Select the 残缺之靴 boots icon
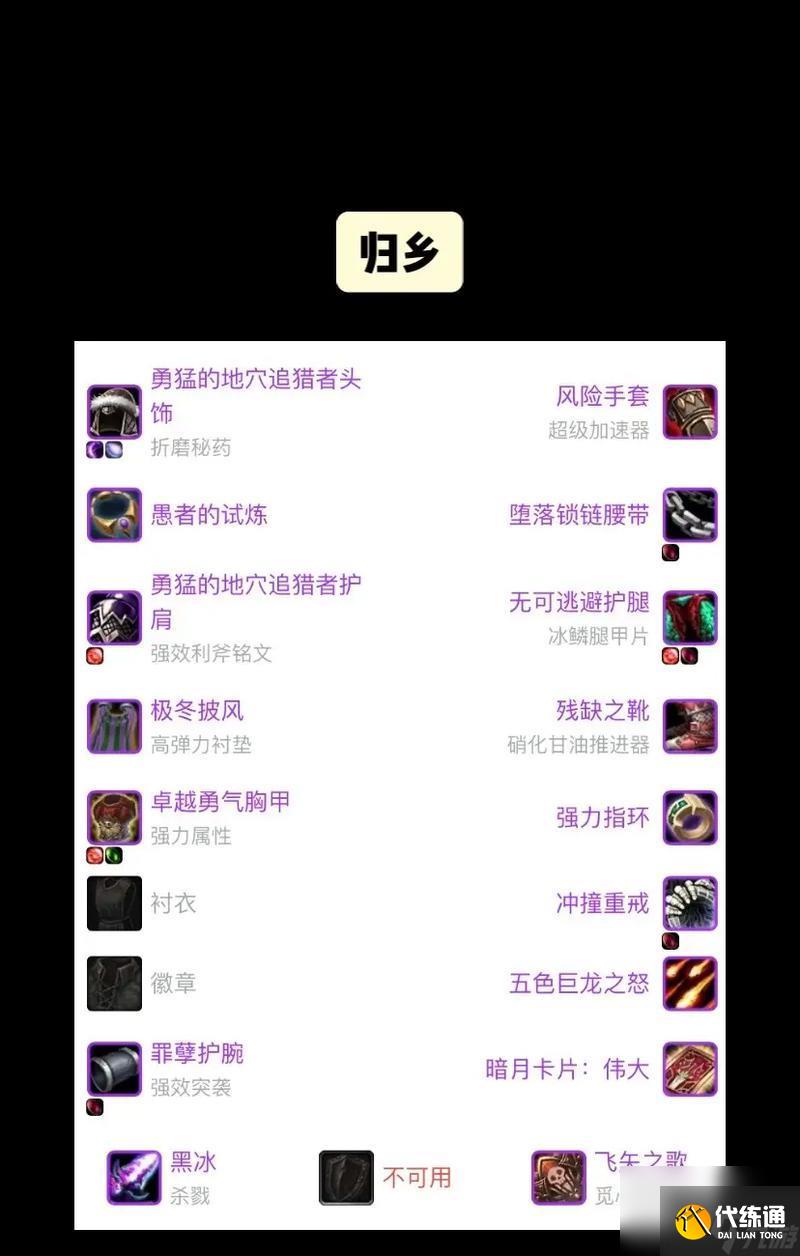Screen dimensions: 800x1256 (x=689, y=727)
